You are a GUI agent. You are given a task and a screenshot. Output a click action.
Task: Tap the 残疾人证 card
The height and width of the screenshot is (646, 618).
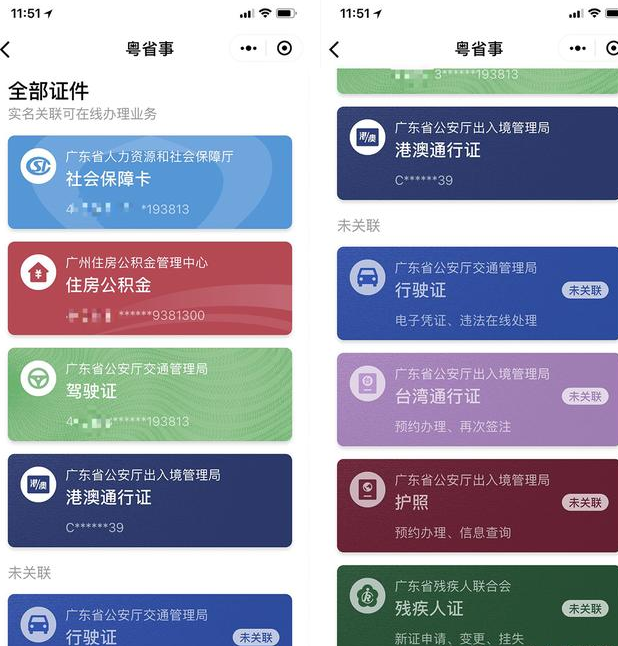point(477,606)
